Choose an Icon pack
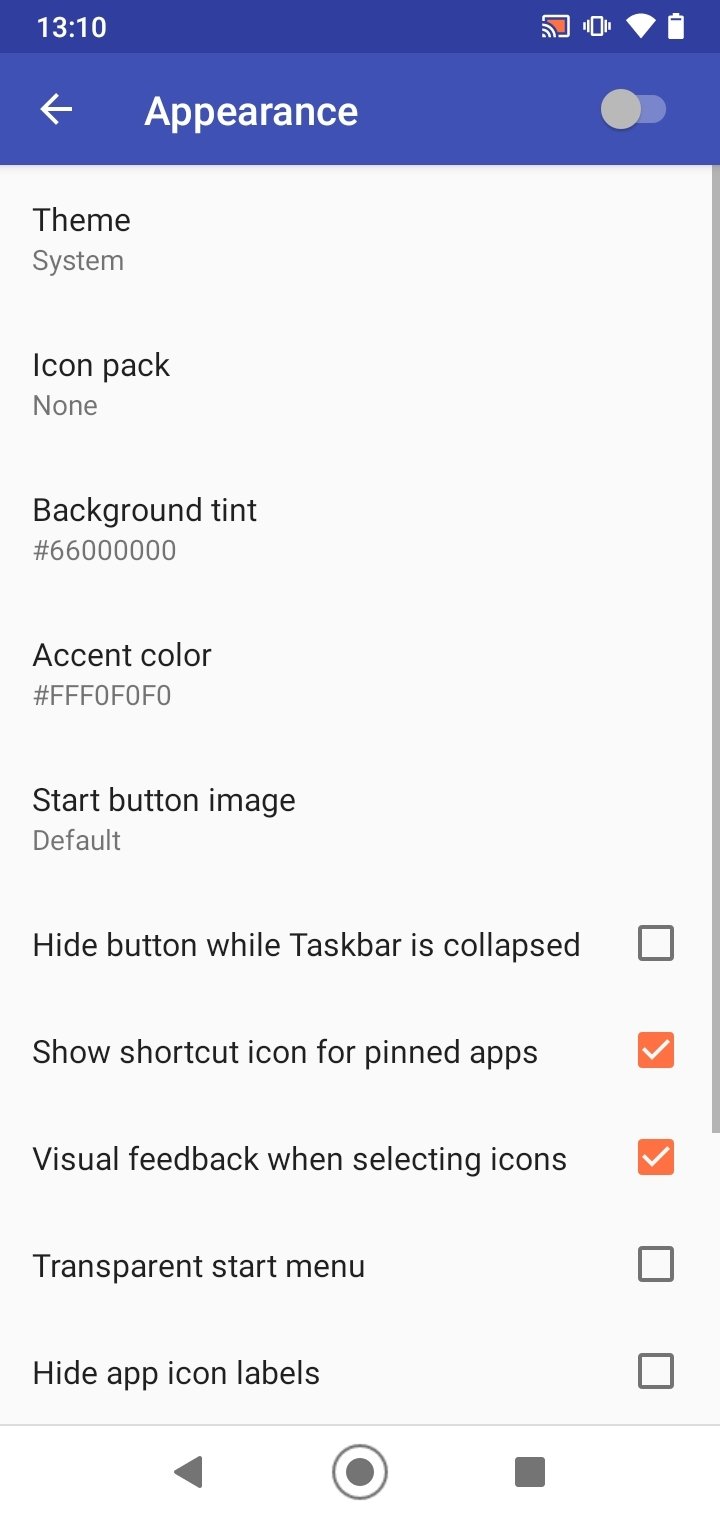The width and height of the screenshot is (720, 1520). [360, 384]
